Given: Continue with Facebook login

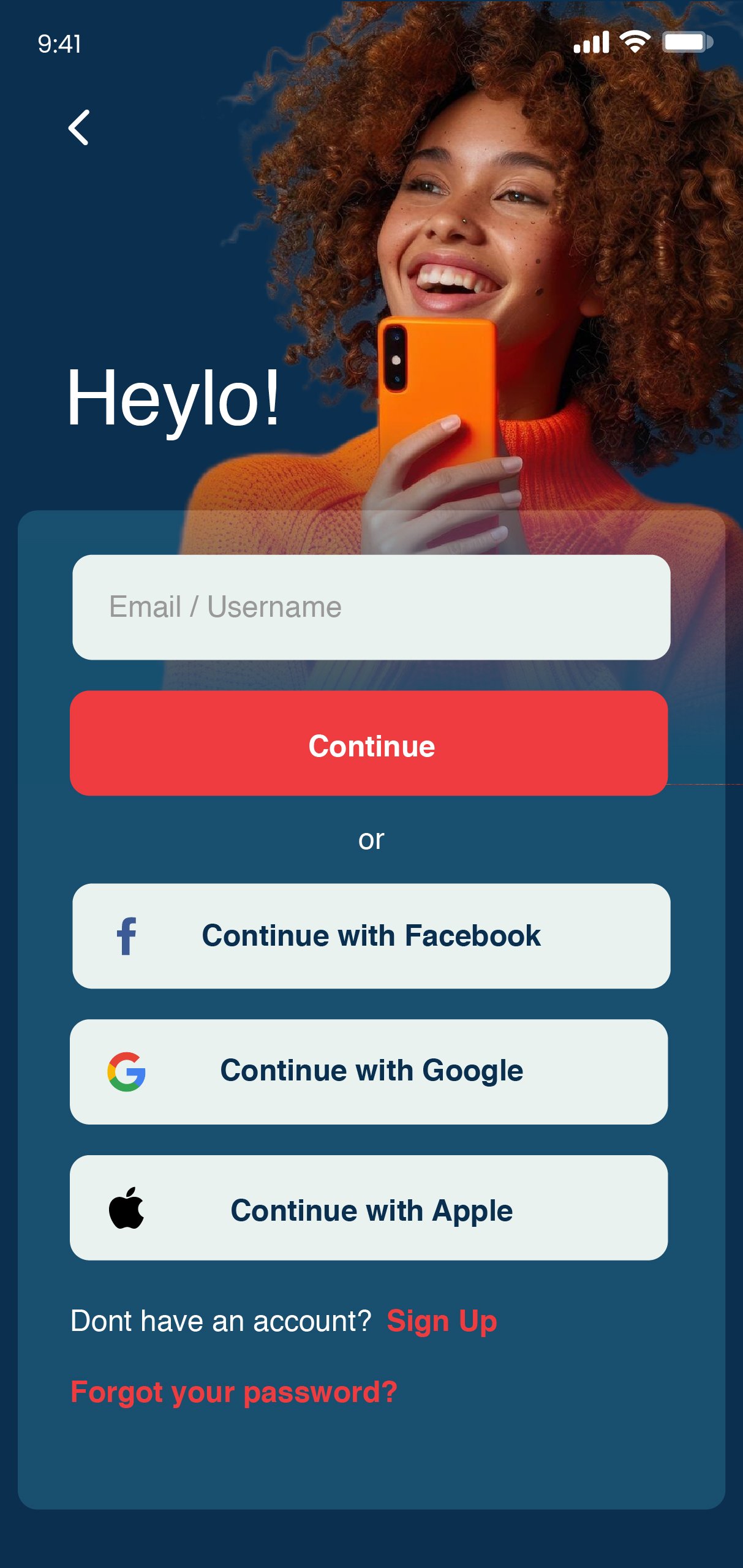Looking at the screenshot, I should pos(371,936).
